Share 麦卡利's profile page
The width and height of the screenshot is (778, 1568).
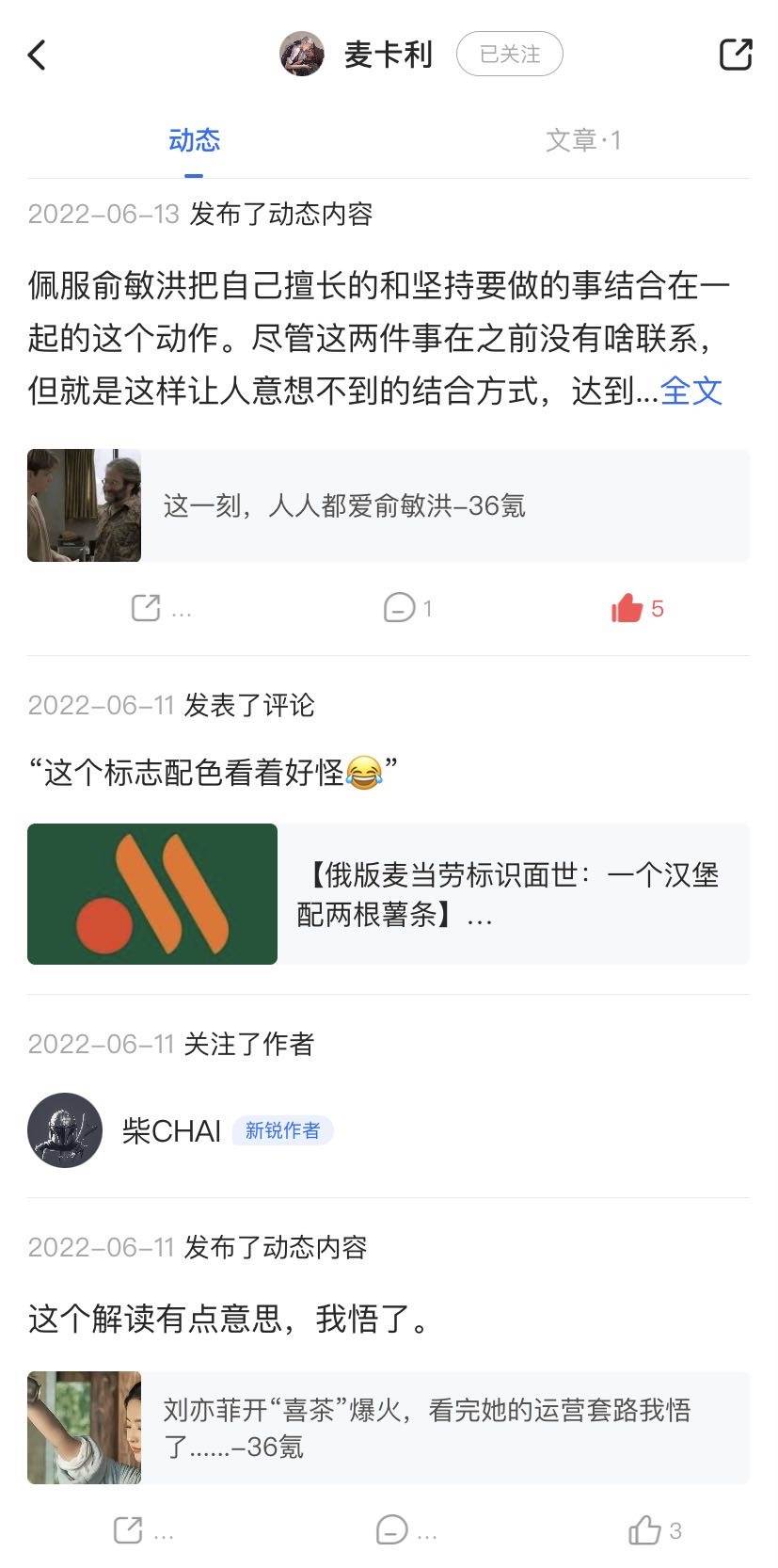pos(735,55)
